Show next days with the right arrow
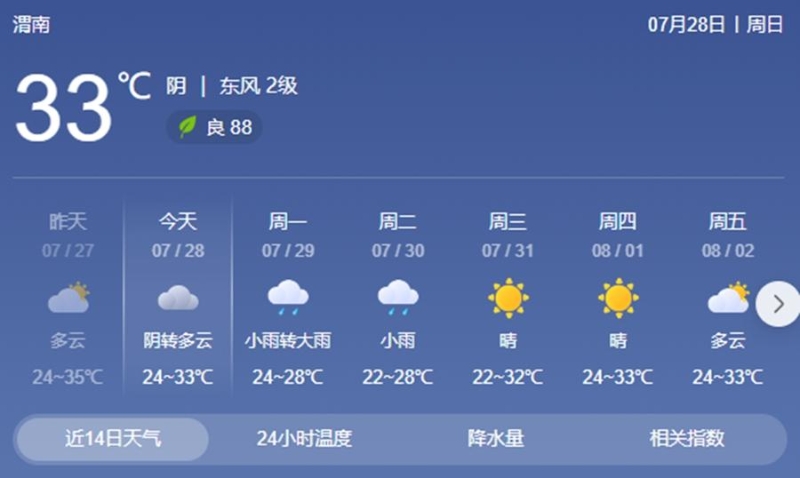800x478 pixels. tap(778, 304)
